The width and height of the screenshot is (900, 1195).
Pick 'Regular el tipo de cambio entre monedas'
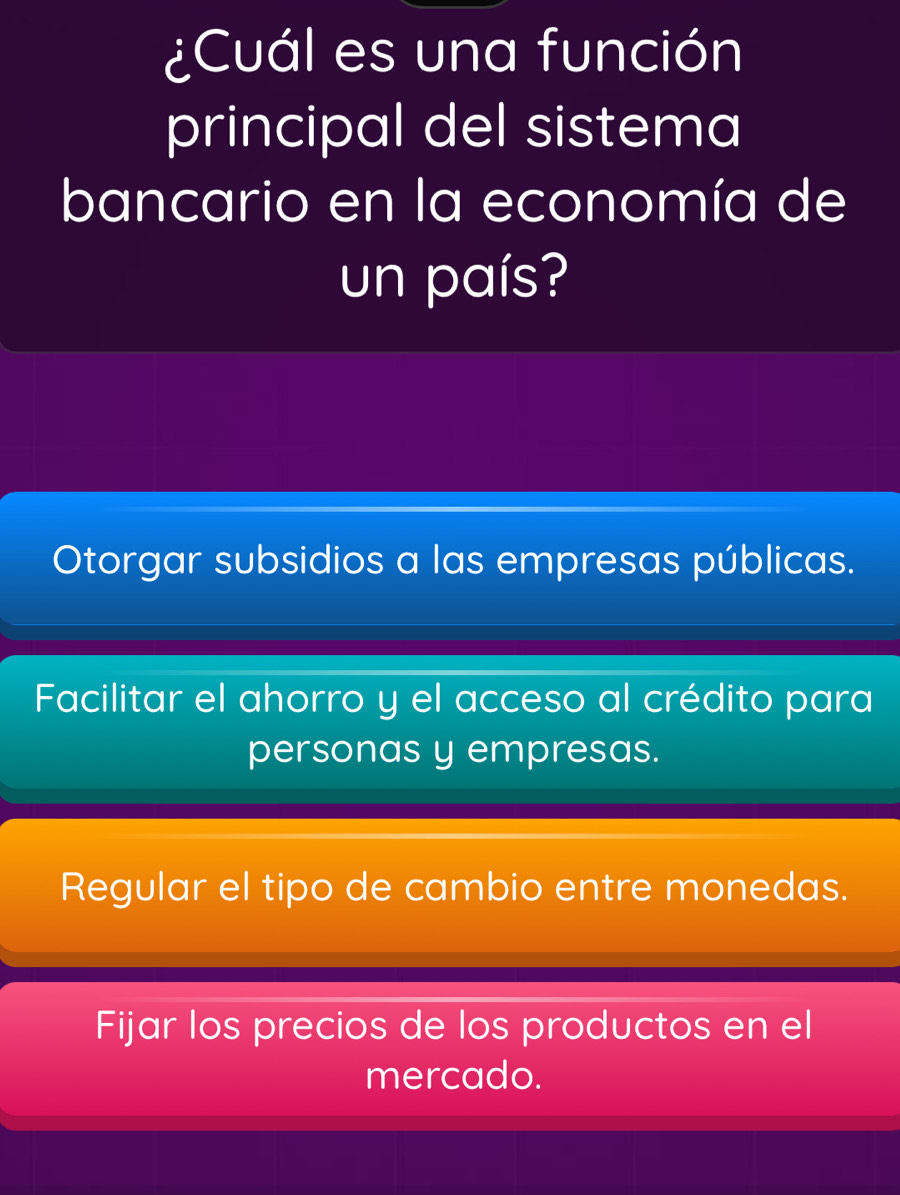pos(452,887)
